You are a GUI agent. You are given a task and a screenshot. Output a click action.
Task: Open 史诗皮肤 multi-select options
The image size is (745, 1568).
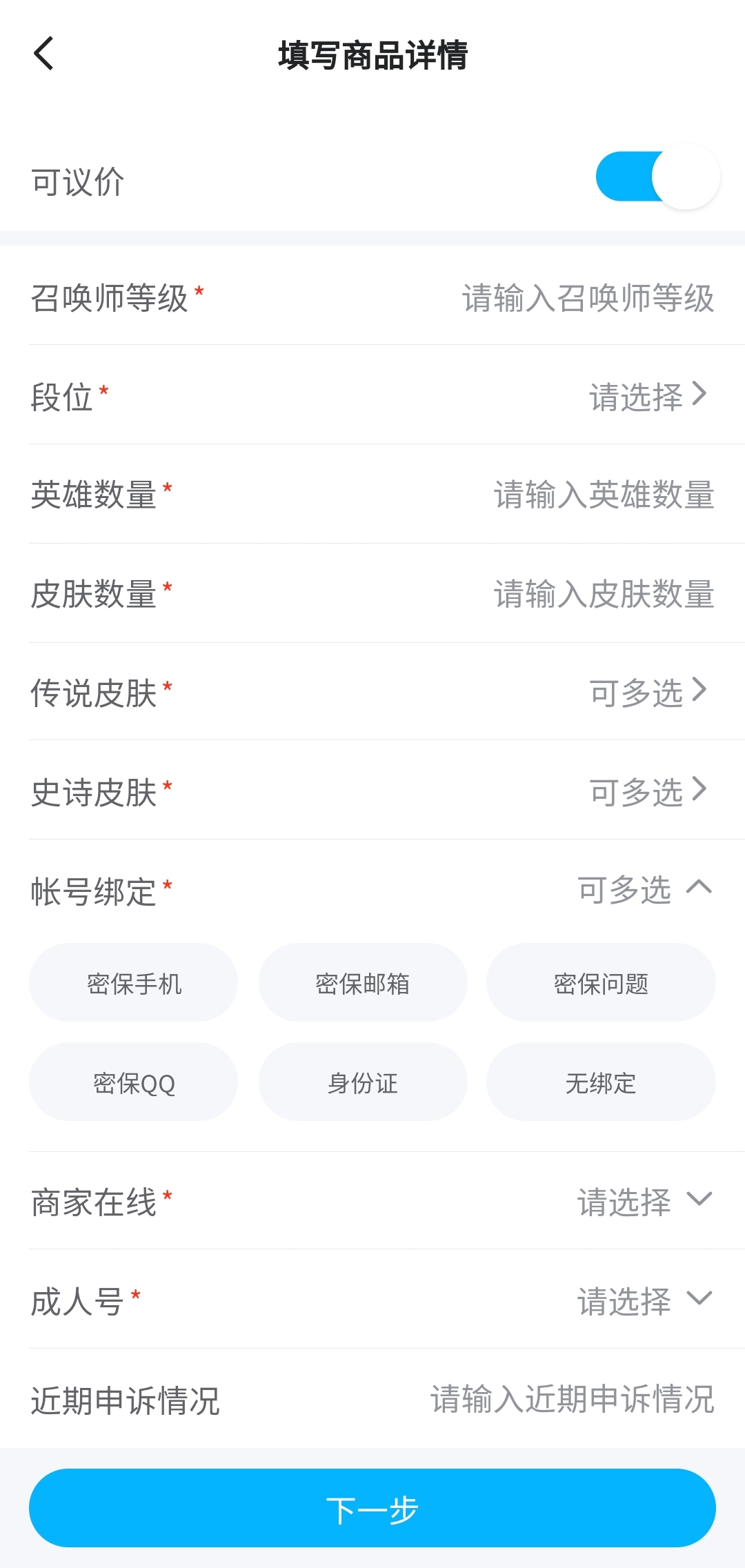pos(647,791)
